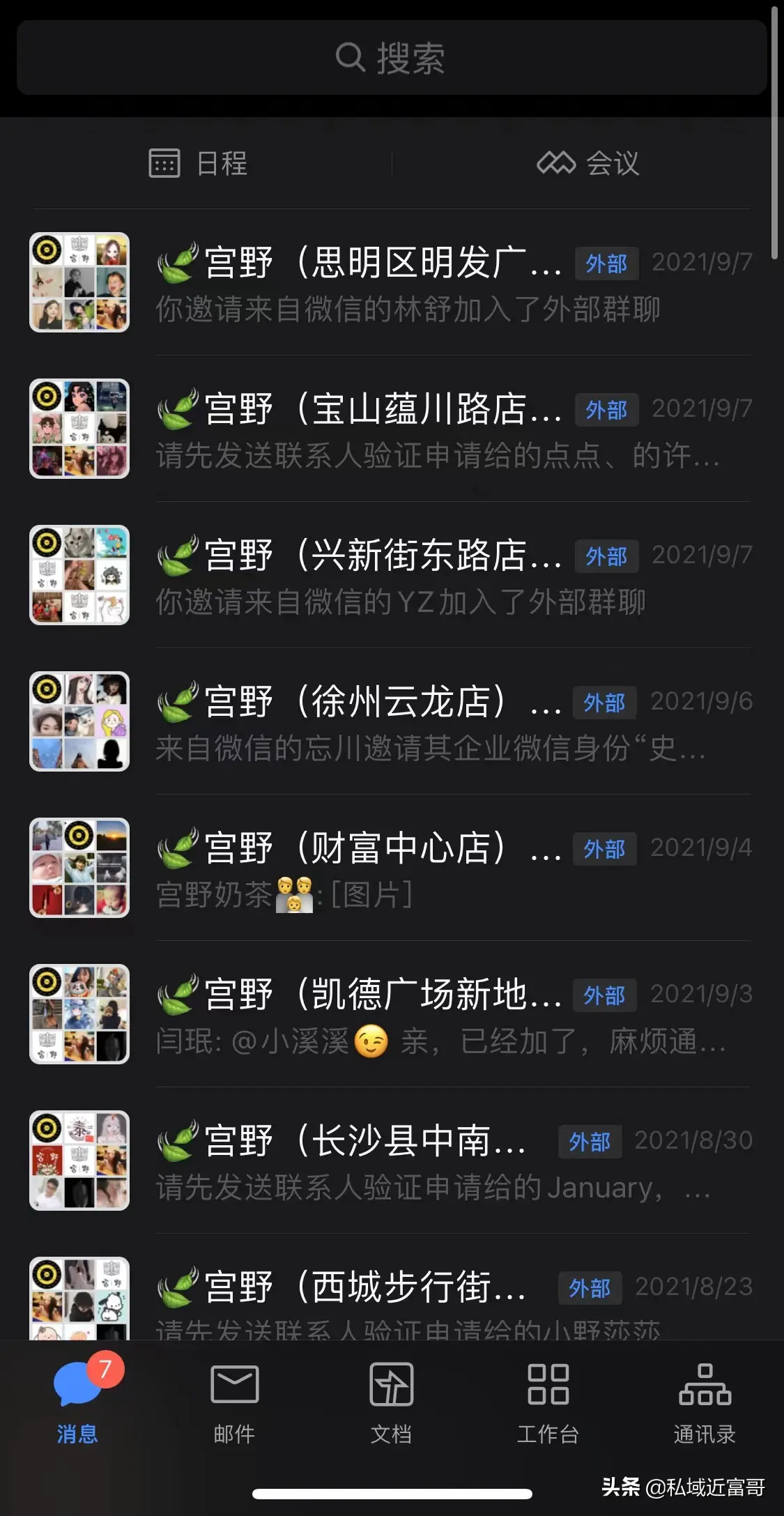784x1516 pixels.
Task: Open 会议 meetings
Action: pos(588,164)
